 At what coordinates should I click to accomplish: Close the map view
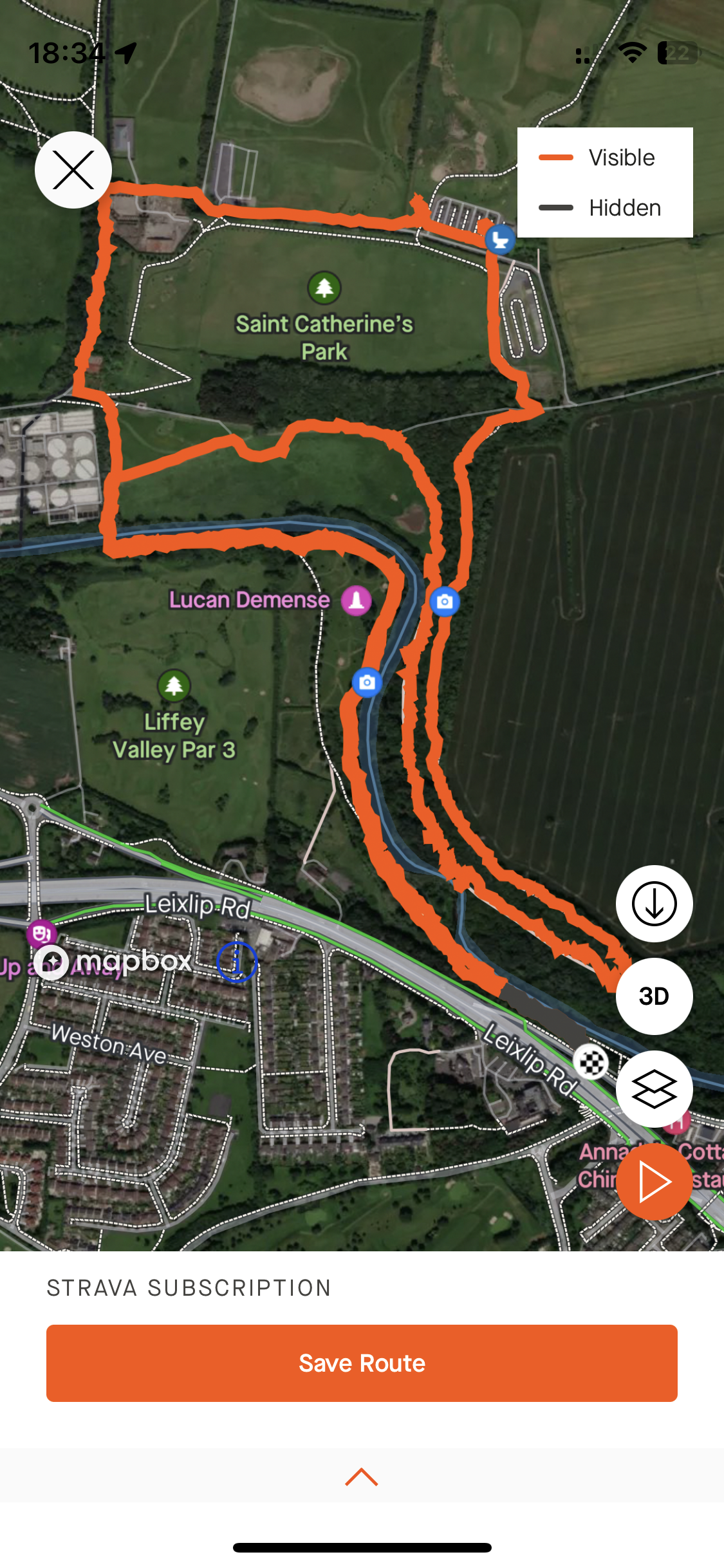pos(73,170)
